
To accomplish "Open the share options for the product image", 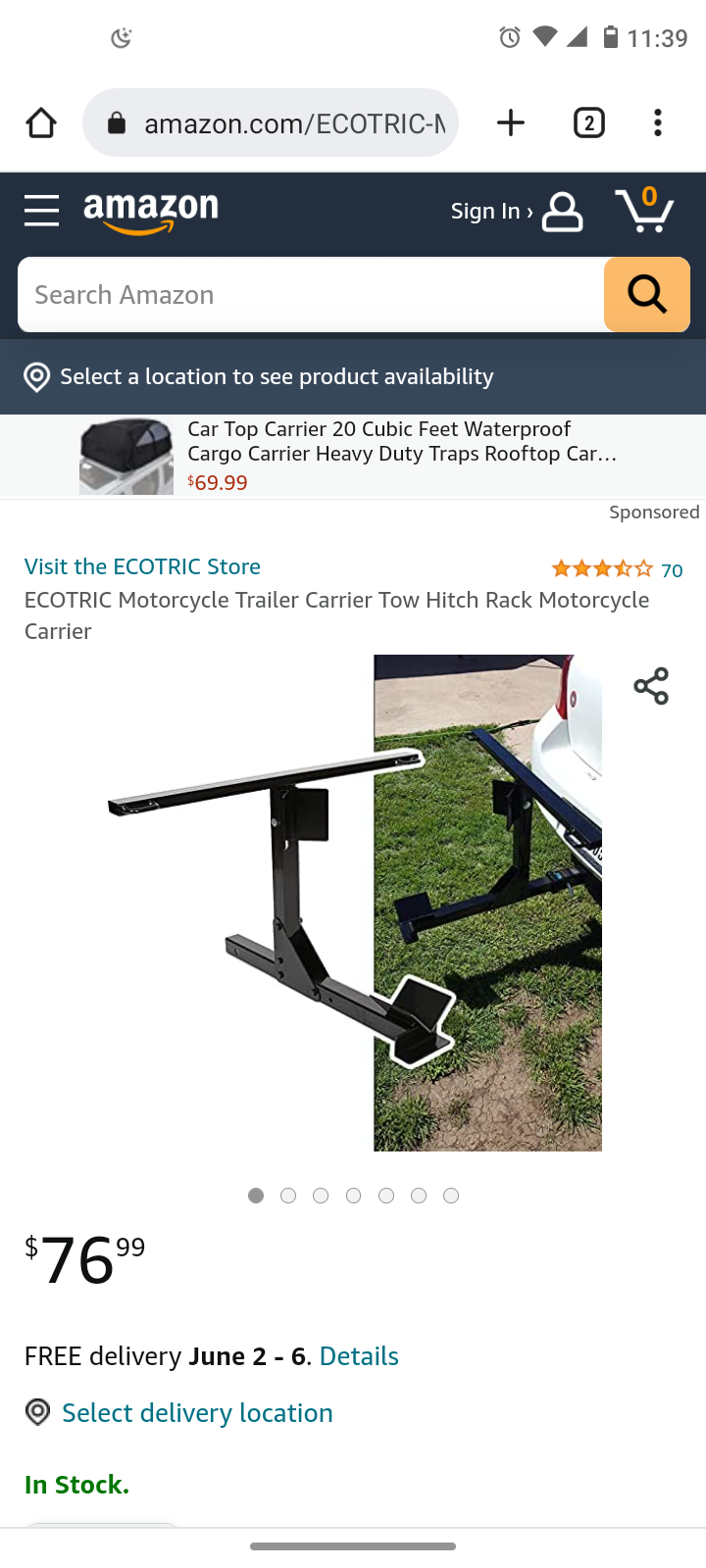I will pyautogui.click(x=651, y=686).
